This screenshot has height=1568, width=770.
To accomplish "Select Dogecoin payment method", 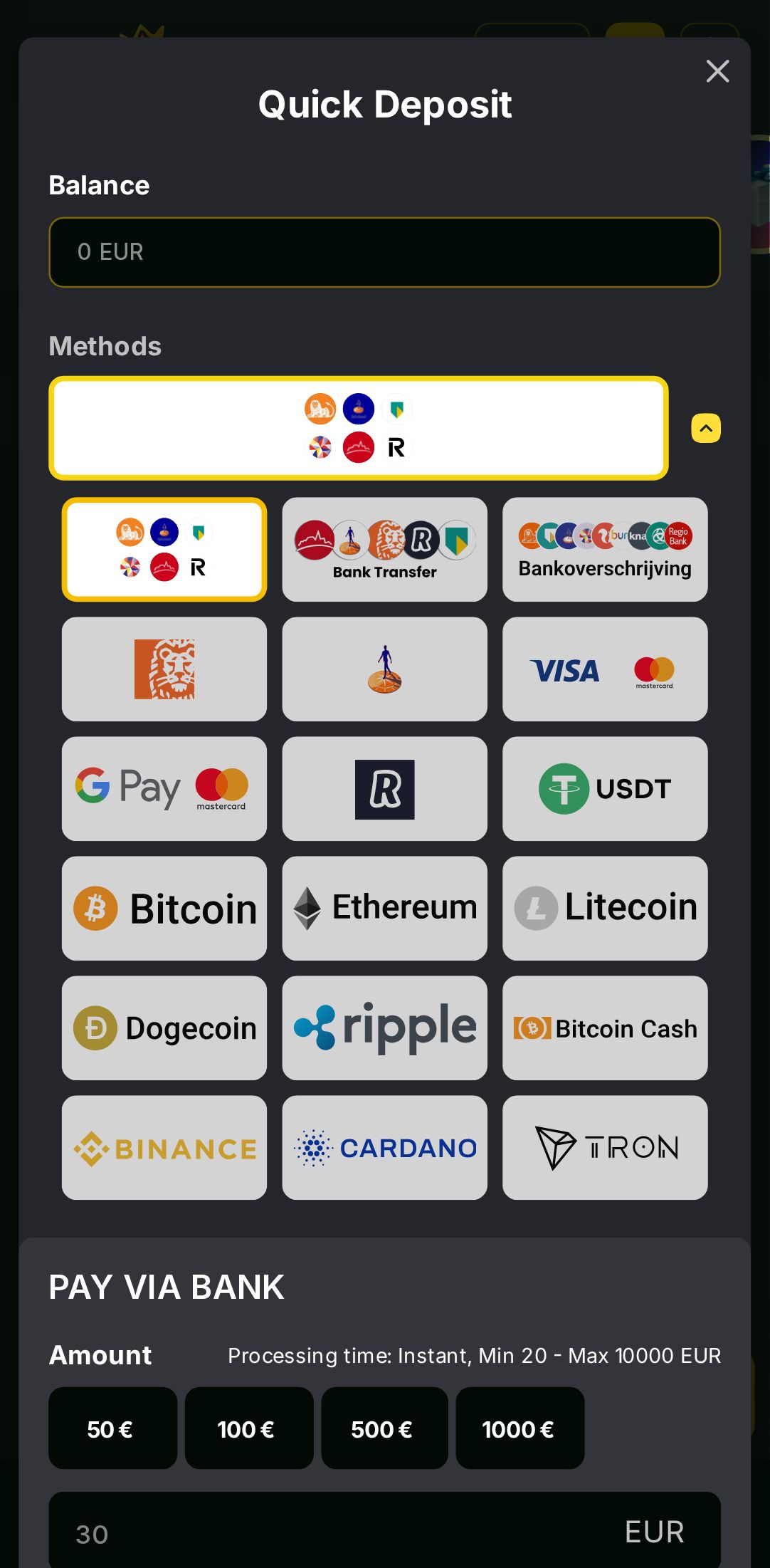I will coord(164,1028).
